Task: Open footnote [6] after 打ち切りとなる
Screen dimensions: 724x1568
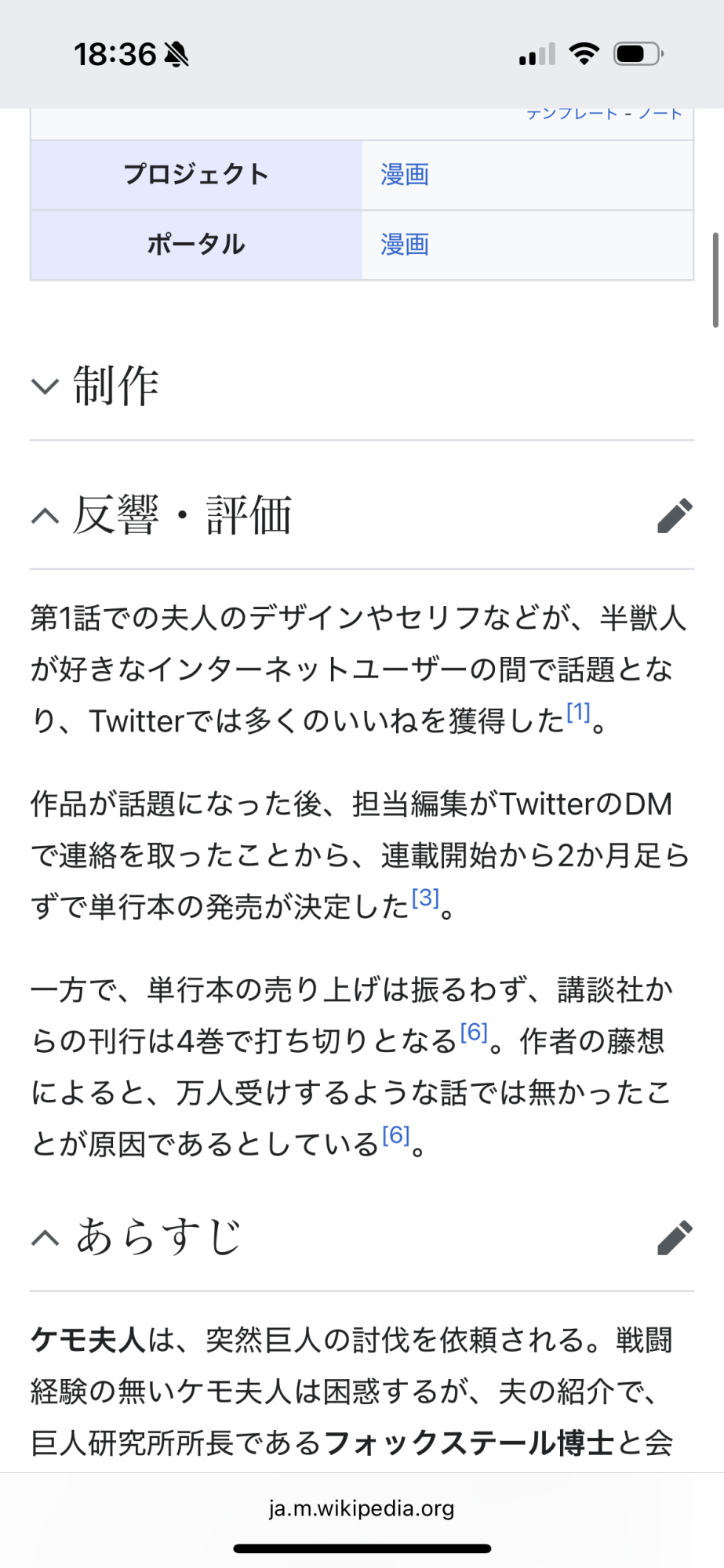Action: click(x=474, y=1032)
